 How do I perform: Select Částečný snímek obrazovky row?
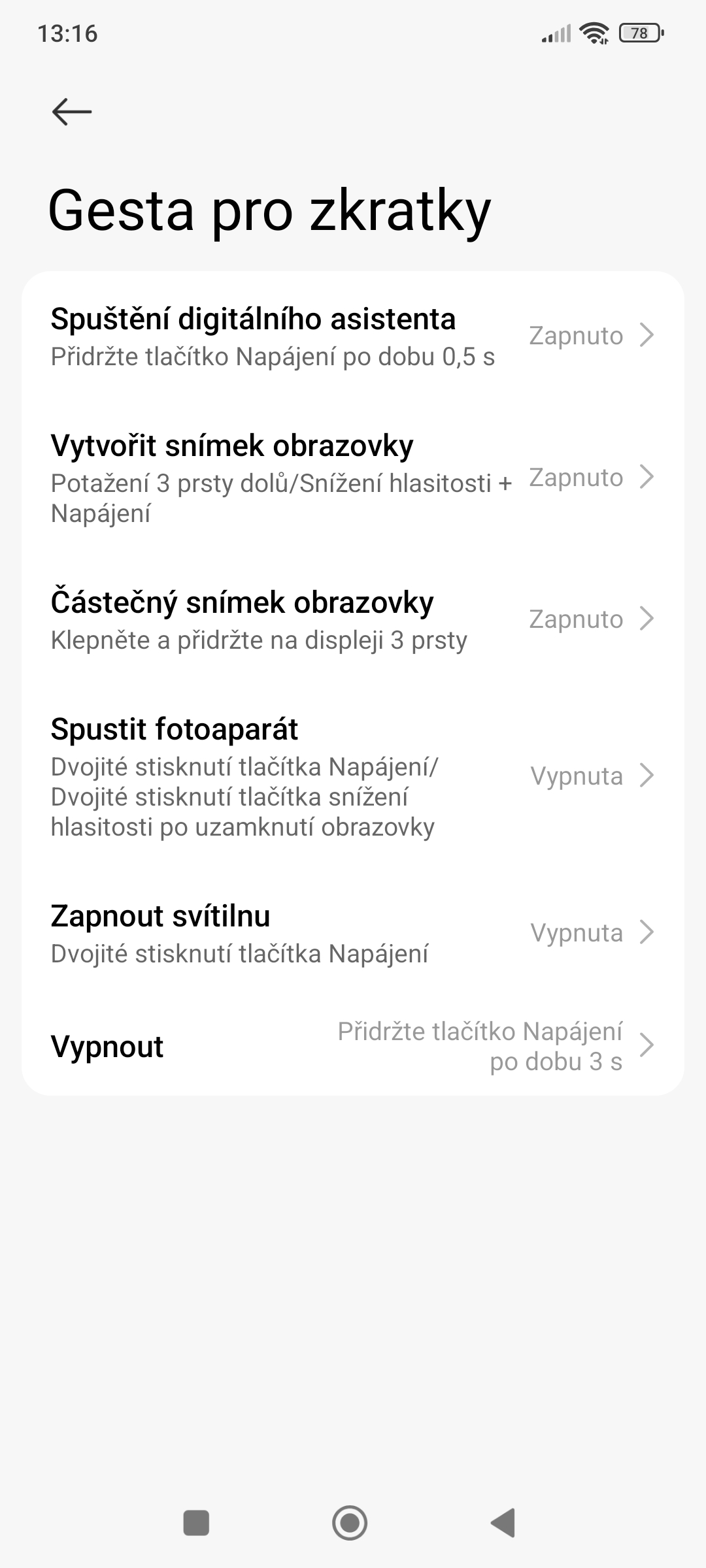[353, 619]
